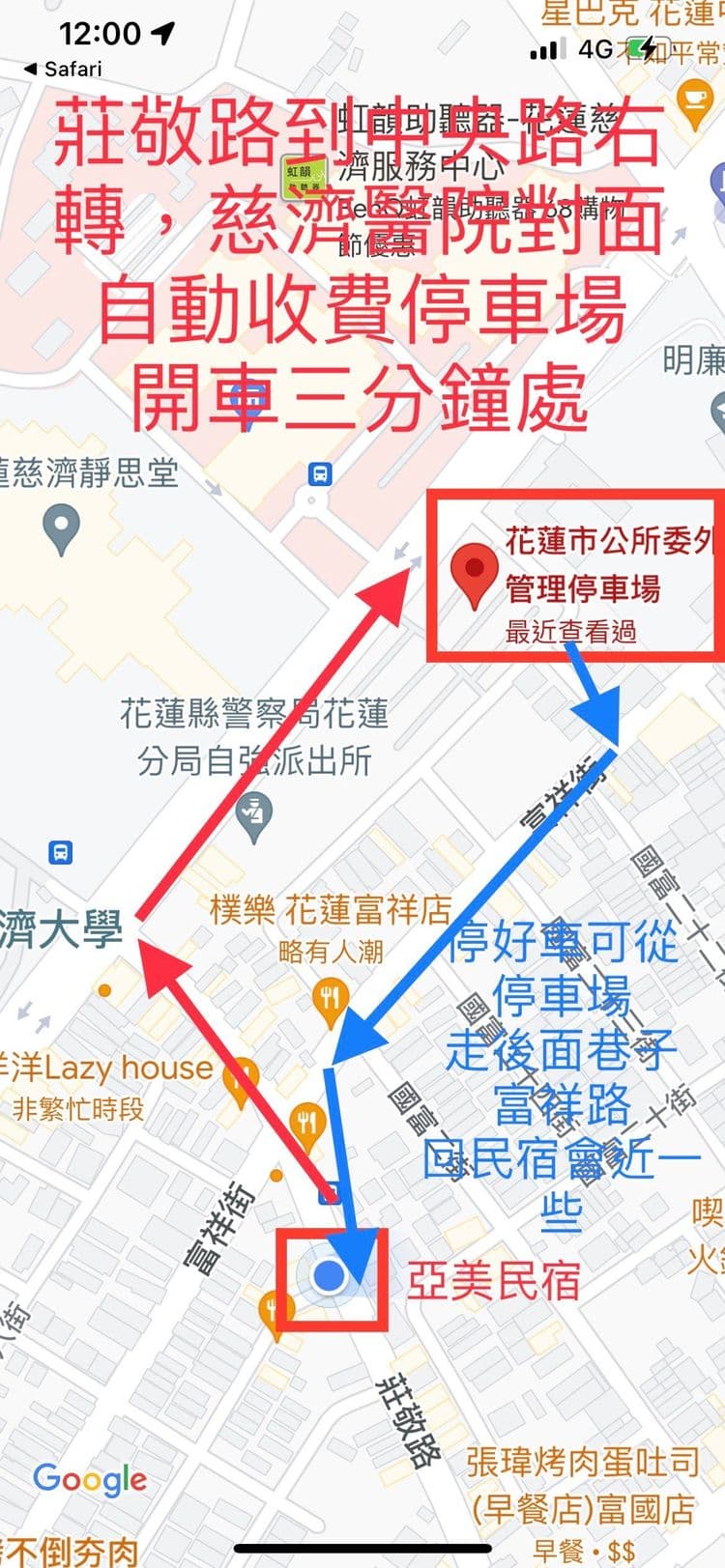Viewport: 725px width, 1568px height.
Task: Tap the 自強派出所 police station icon
Action: pos(254,812)
